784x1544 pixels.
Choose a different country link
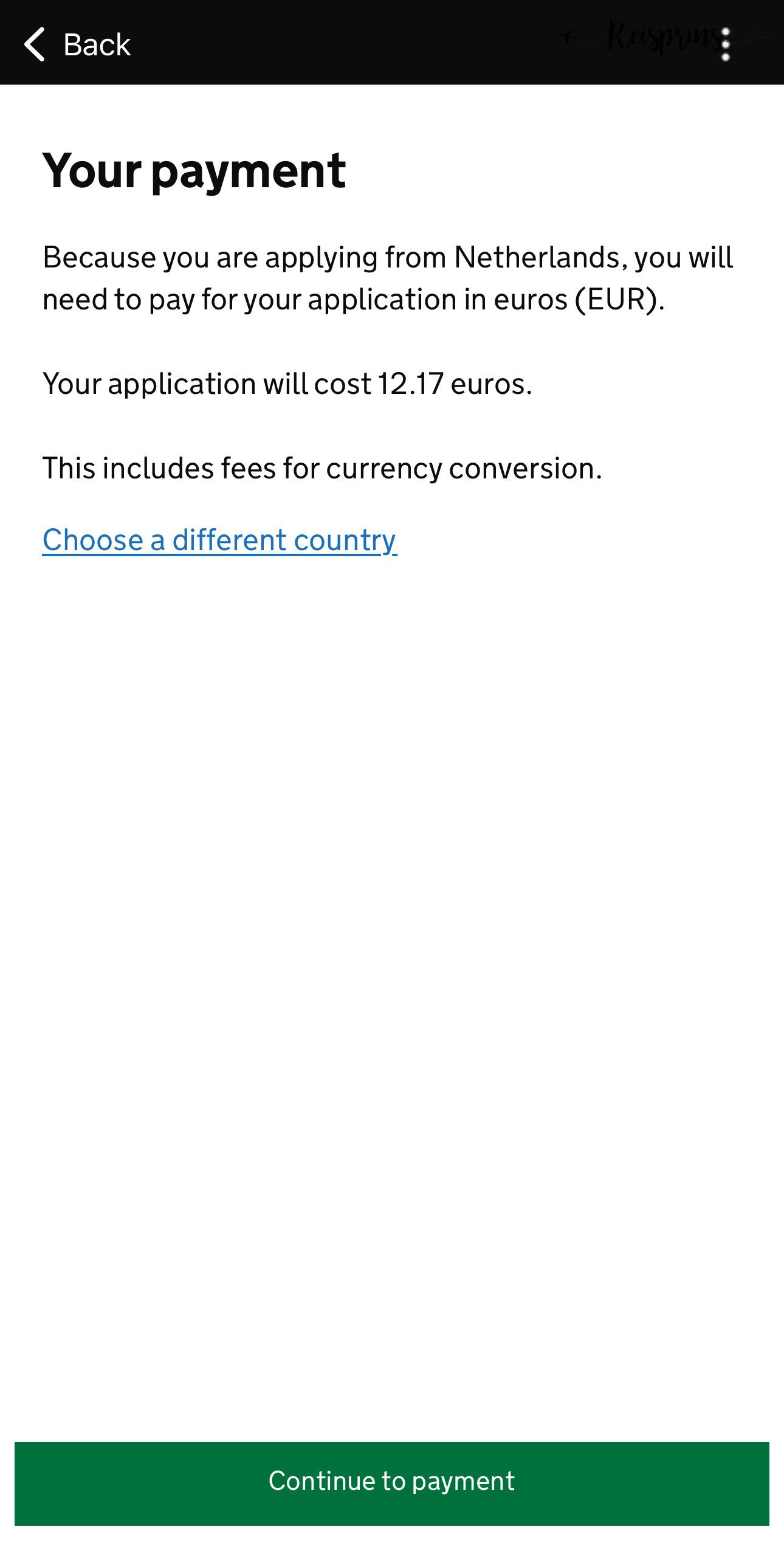click(x=219, y=540)
